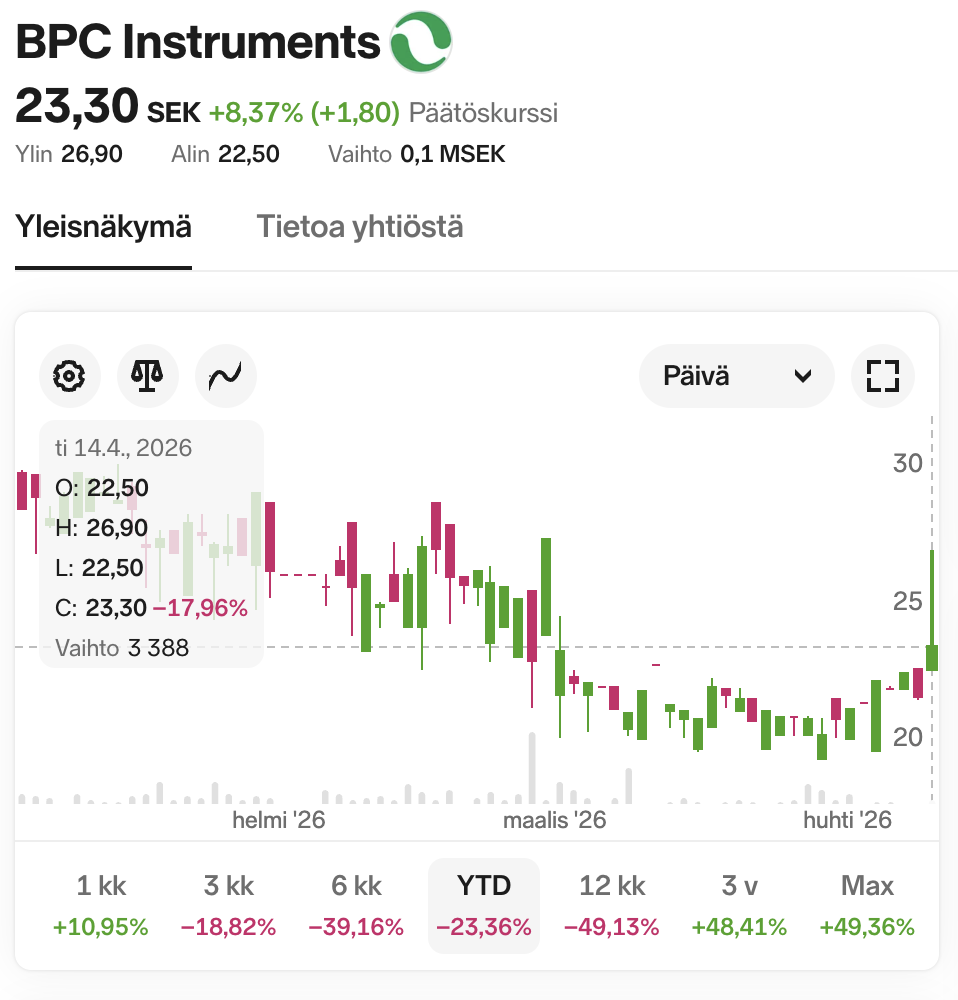Screen dimensions: 958x1000
Task: Select the 1 kk time range
Action: tap(101, 906)
